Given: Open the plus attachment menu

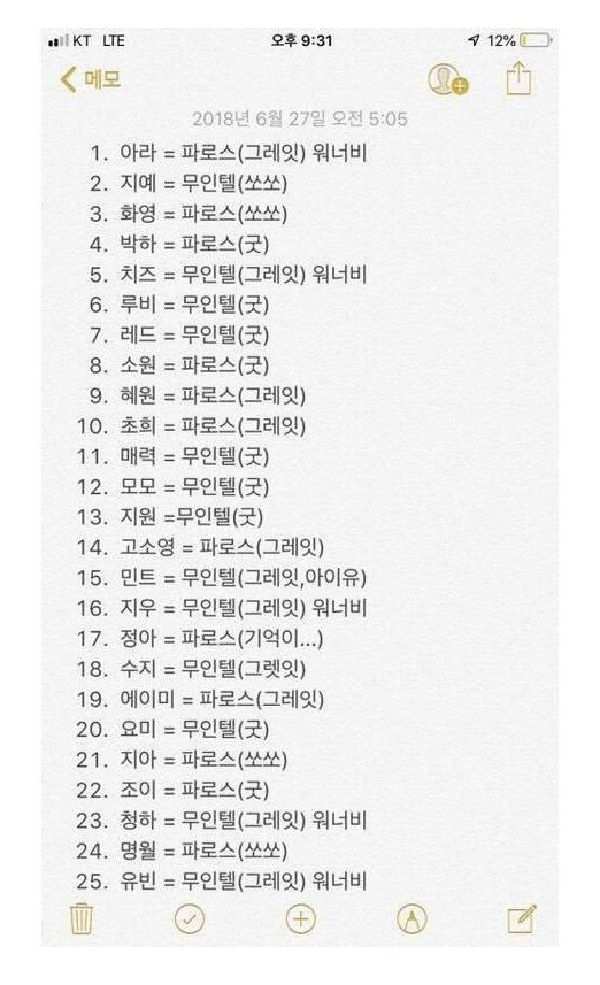Looking at the screenshot, I should pos(301,918).
